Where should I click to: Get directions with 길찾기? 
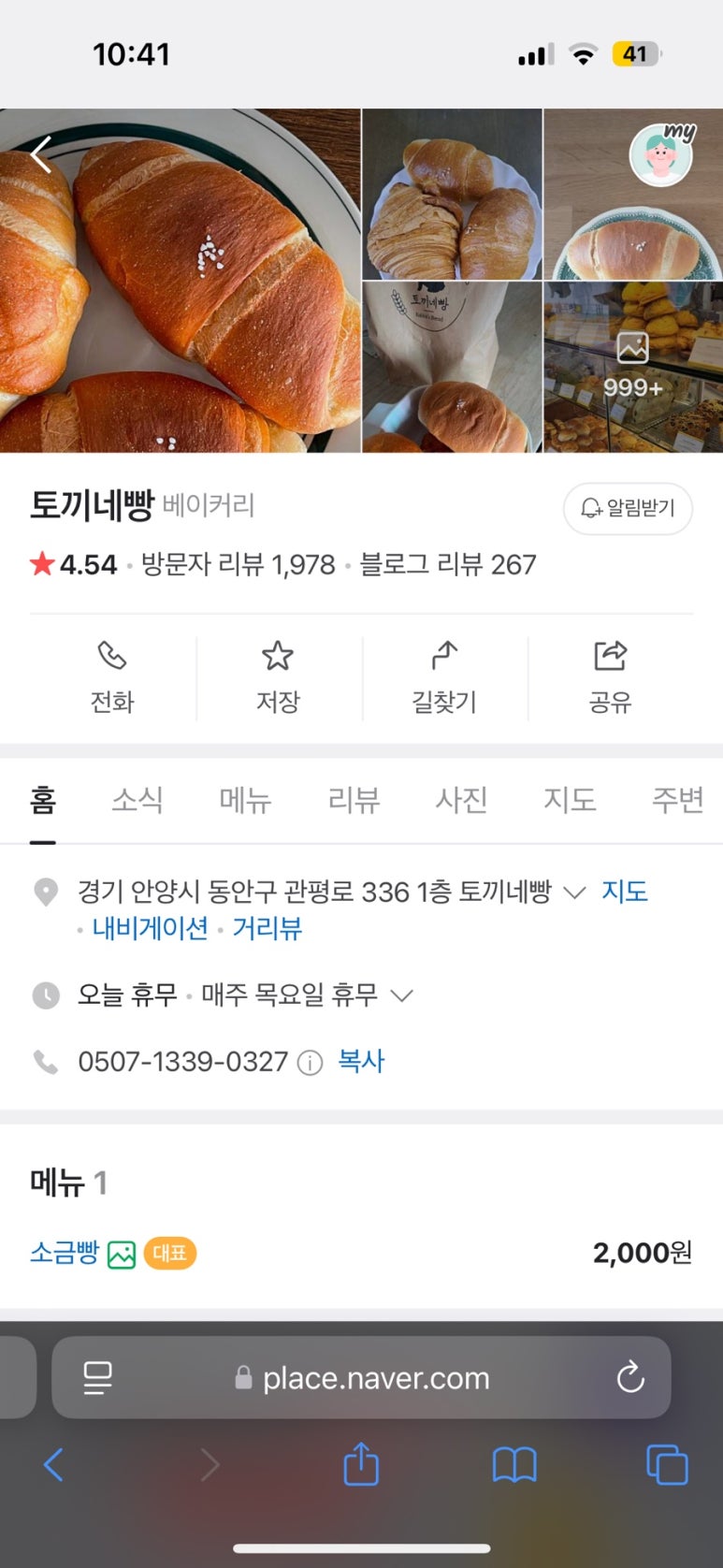[x=444, y=677]
